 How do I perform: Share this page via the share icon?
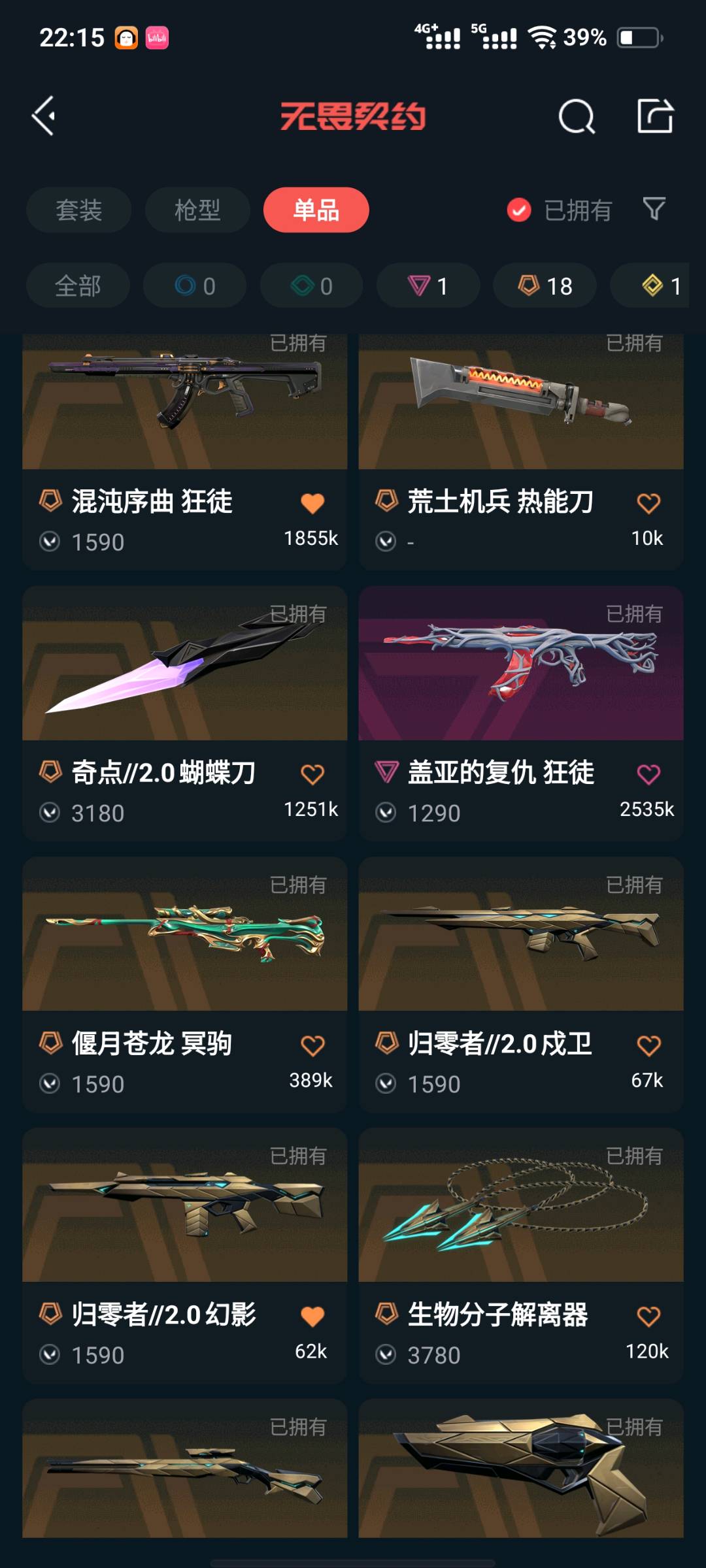point(655,117)
